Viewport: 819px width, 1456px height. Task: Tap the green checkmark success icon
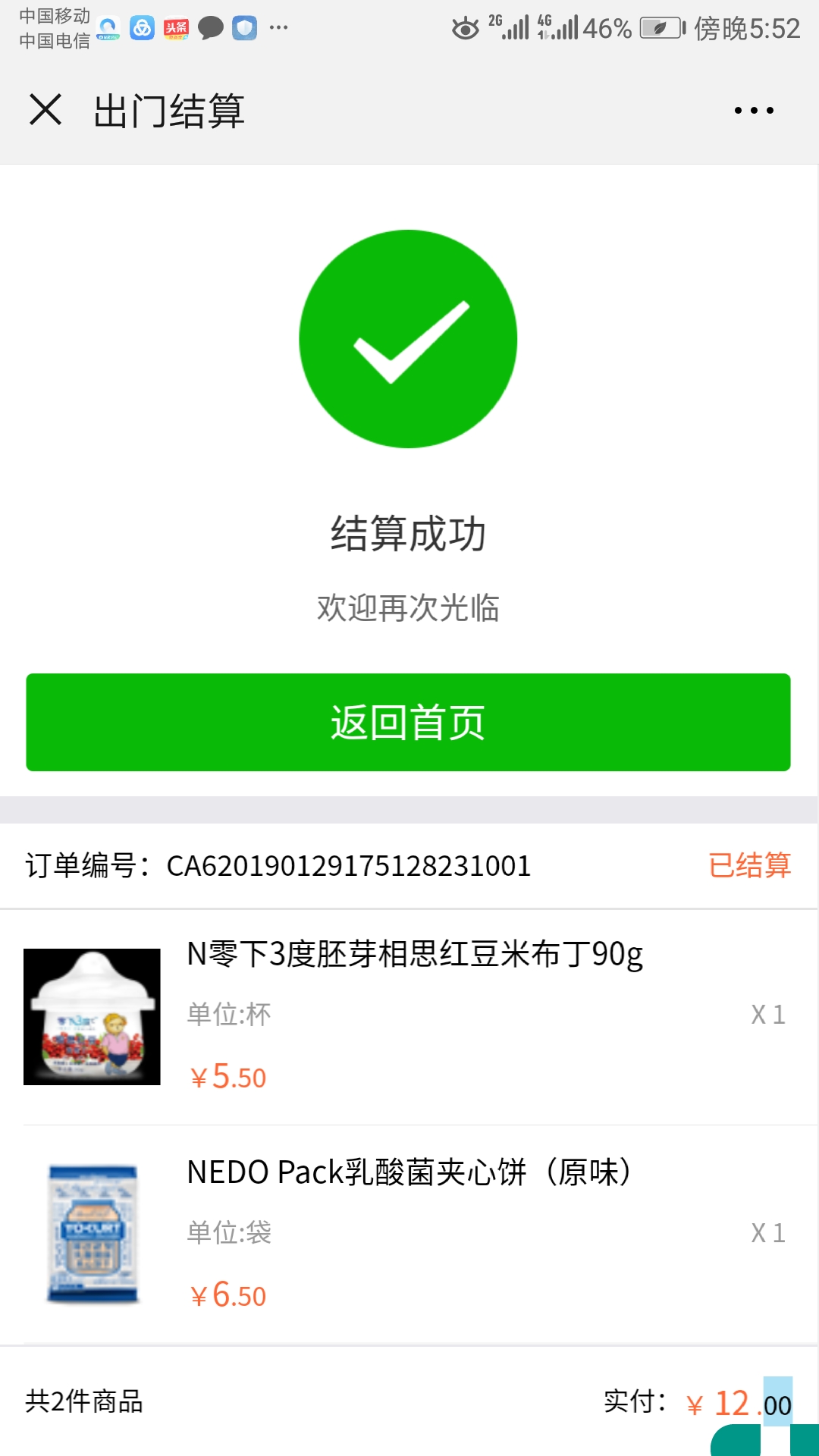pyautogui.click(x=408, y=337)
